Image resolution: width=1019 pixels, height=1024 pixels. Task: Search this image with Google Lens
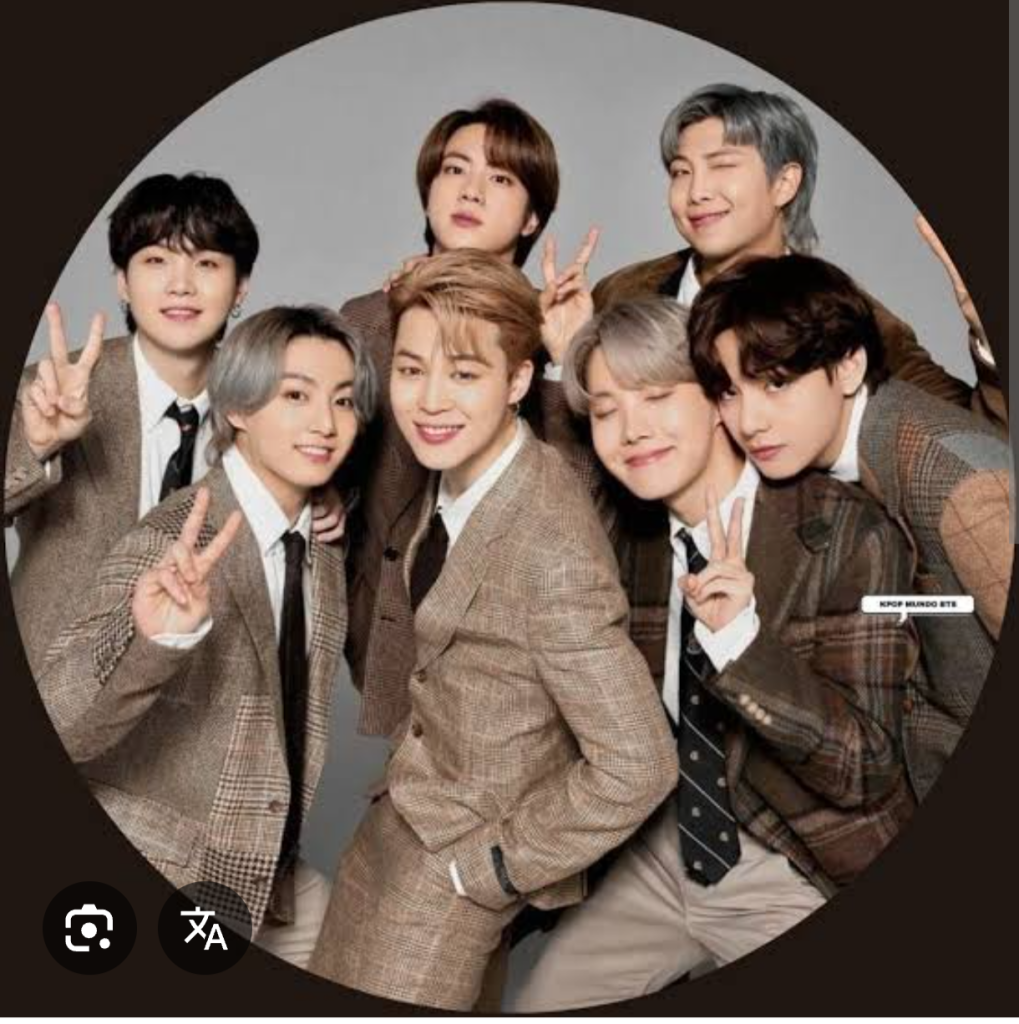89,928
